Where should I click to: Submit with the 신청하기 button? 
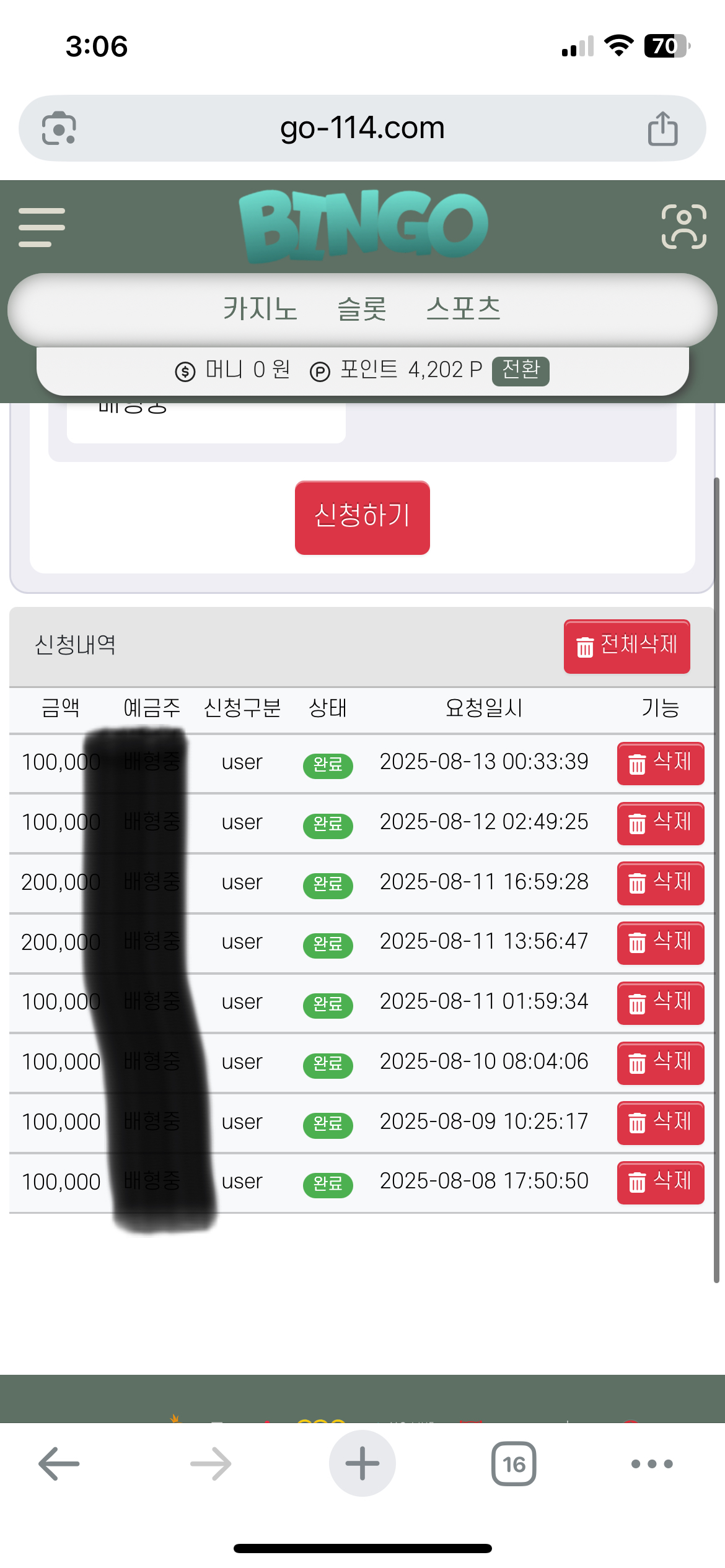(x=362, y=517)
